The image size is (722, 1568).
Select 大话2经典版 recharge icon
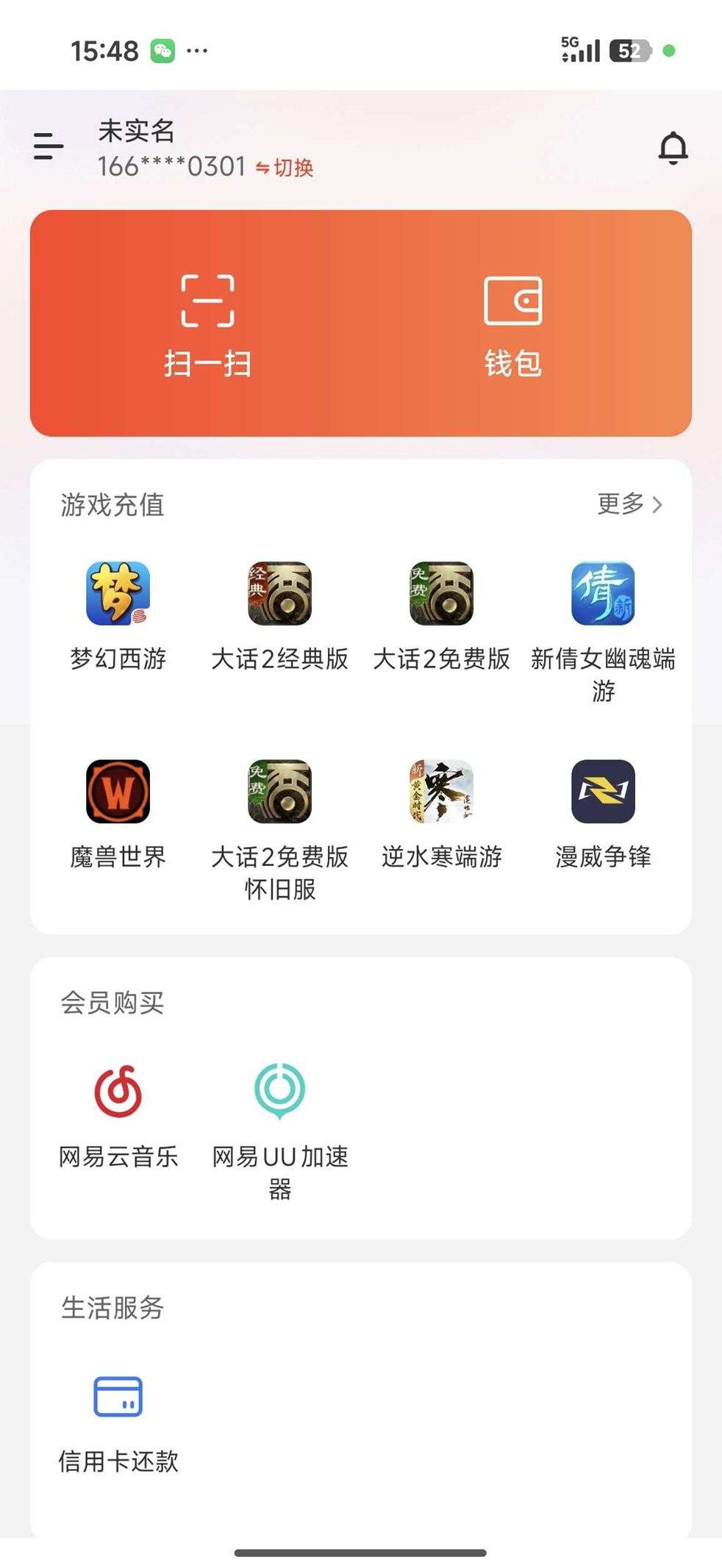pos(280,595)
